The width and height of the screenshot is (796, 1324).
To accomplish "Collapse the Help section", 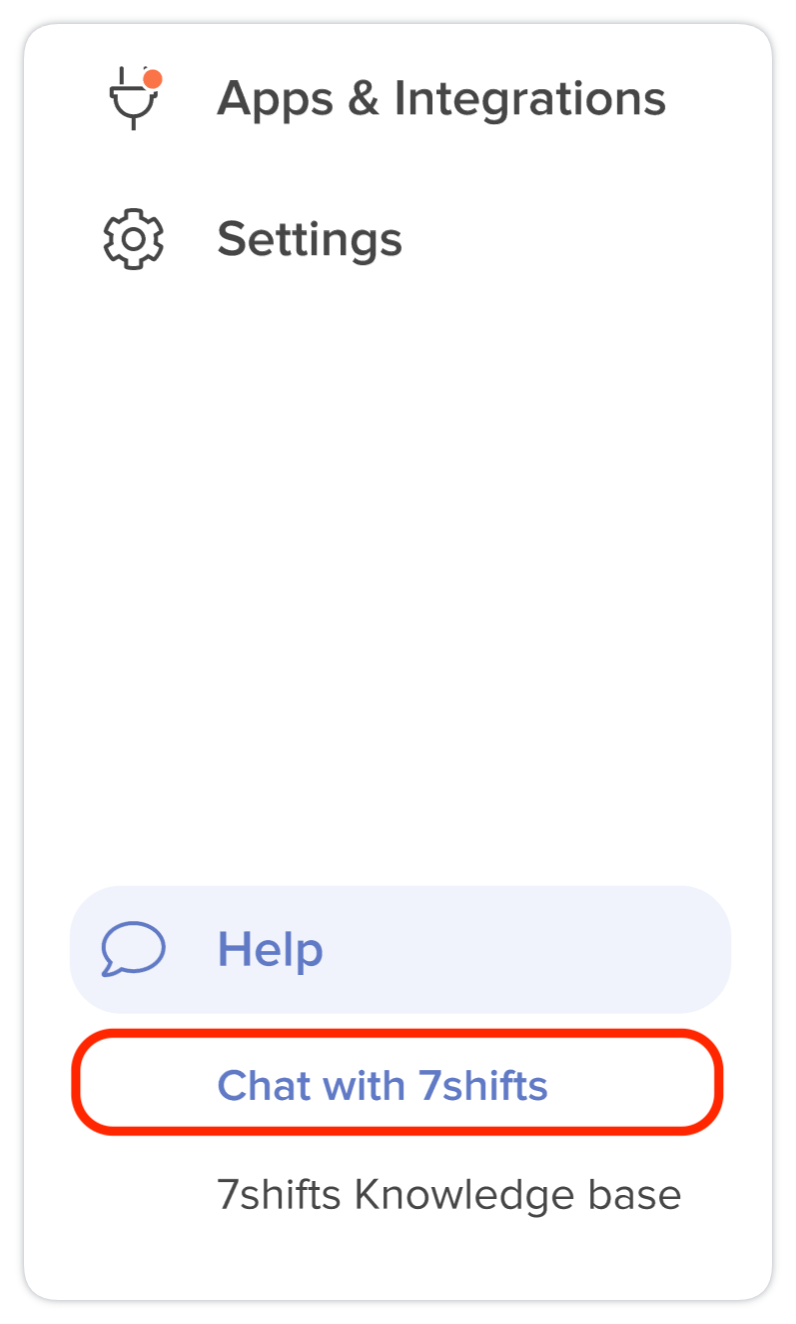I will coord(400,949).
